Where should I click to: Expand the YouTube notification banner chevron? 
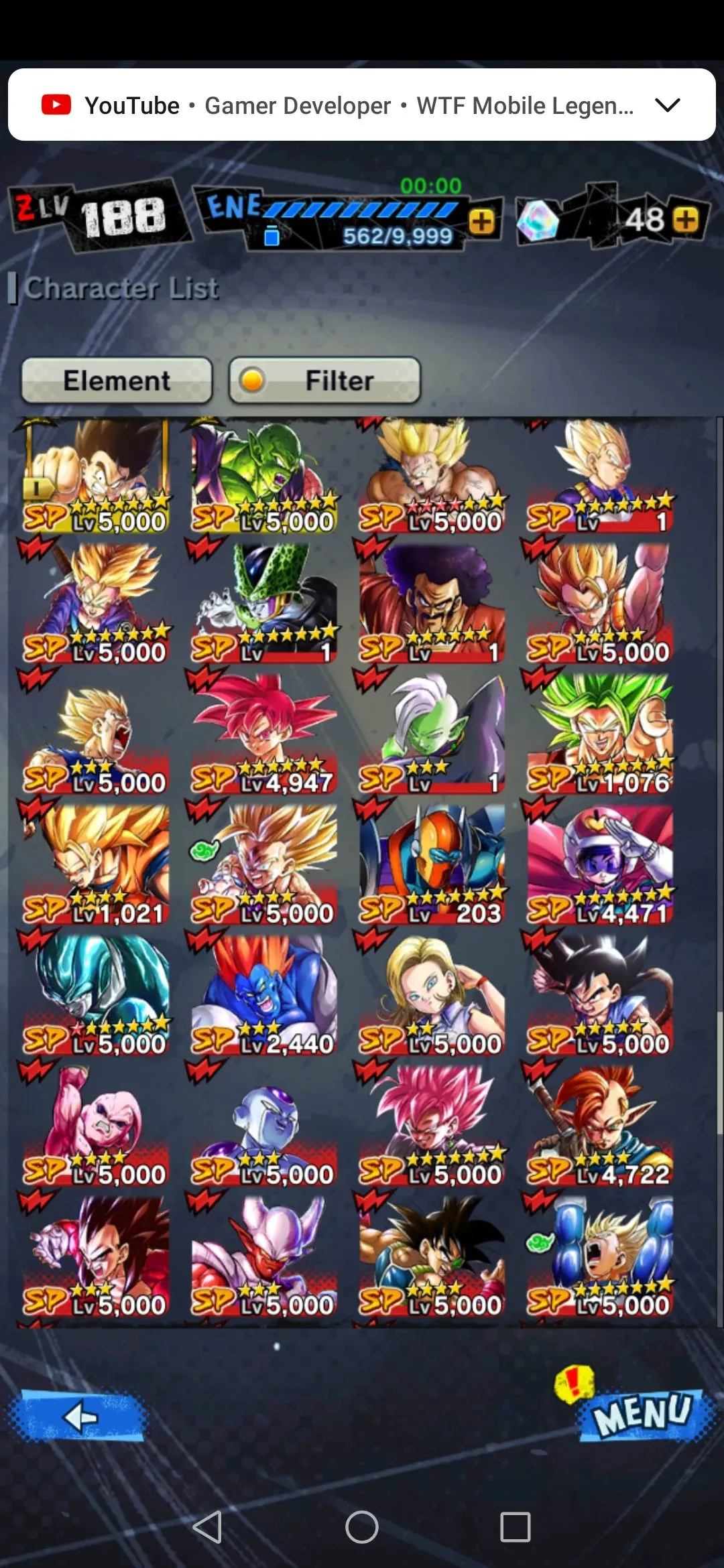point(667,105)
